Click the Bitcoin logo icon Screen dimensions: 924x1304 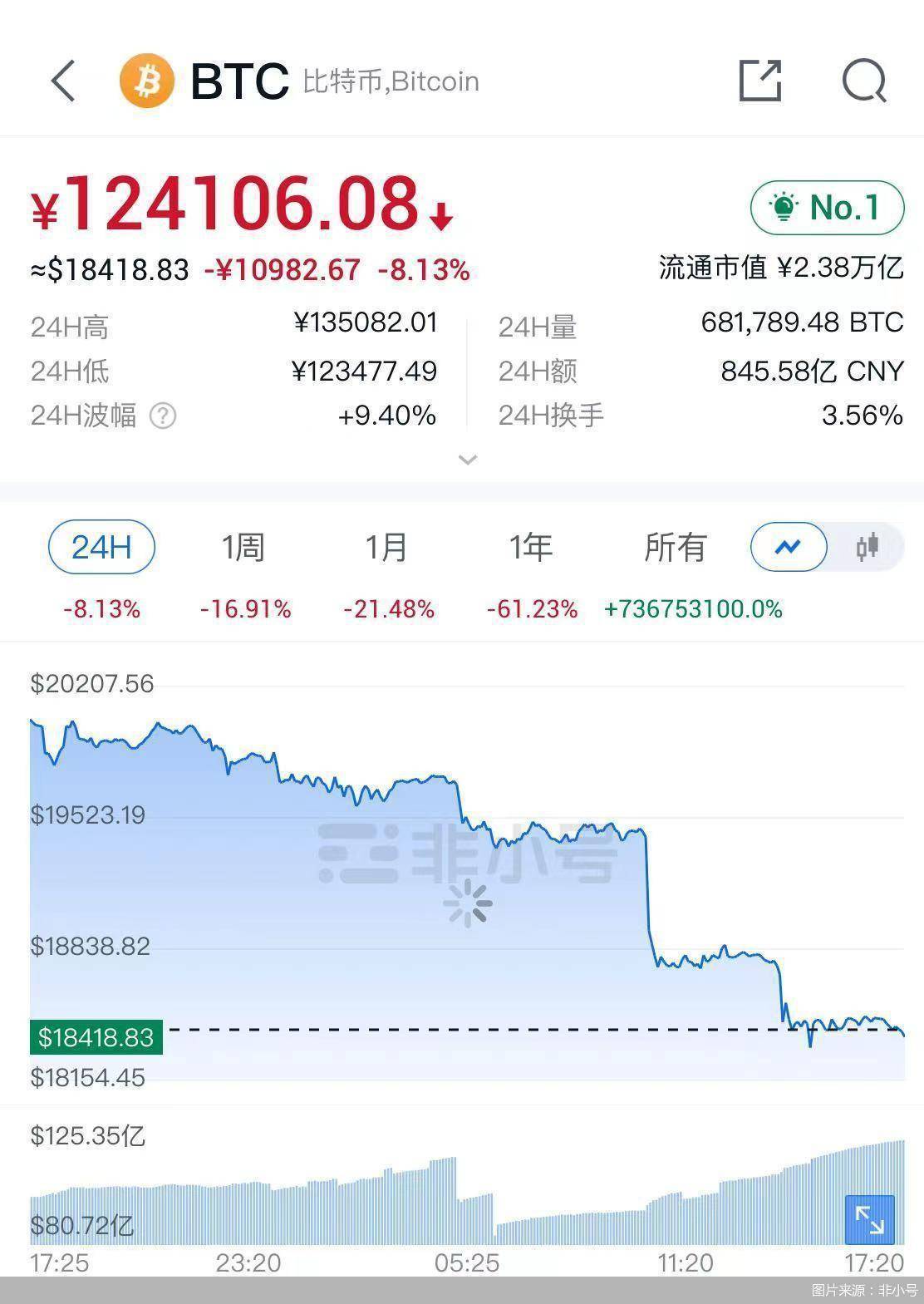145,81
